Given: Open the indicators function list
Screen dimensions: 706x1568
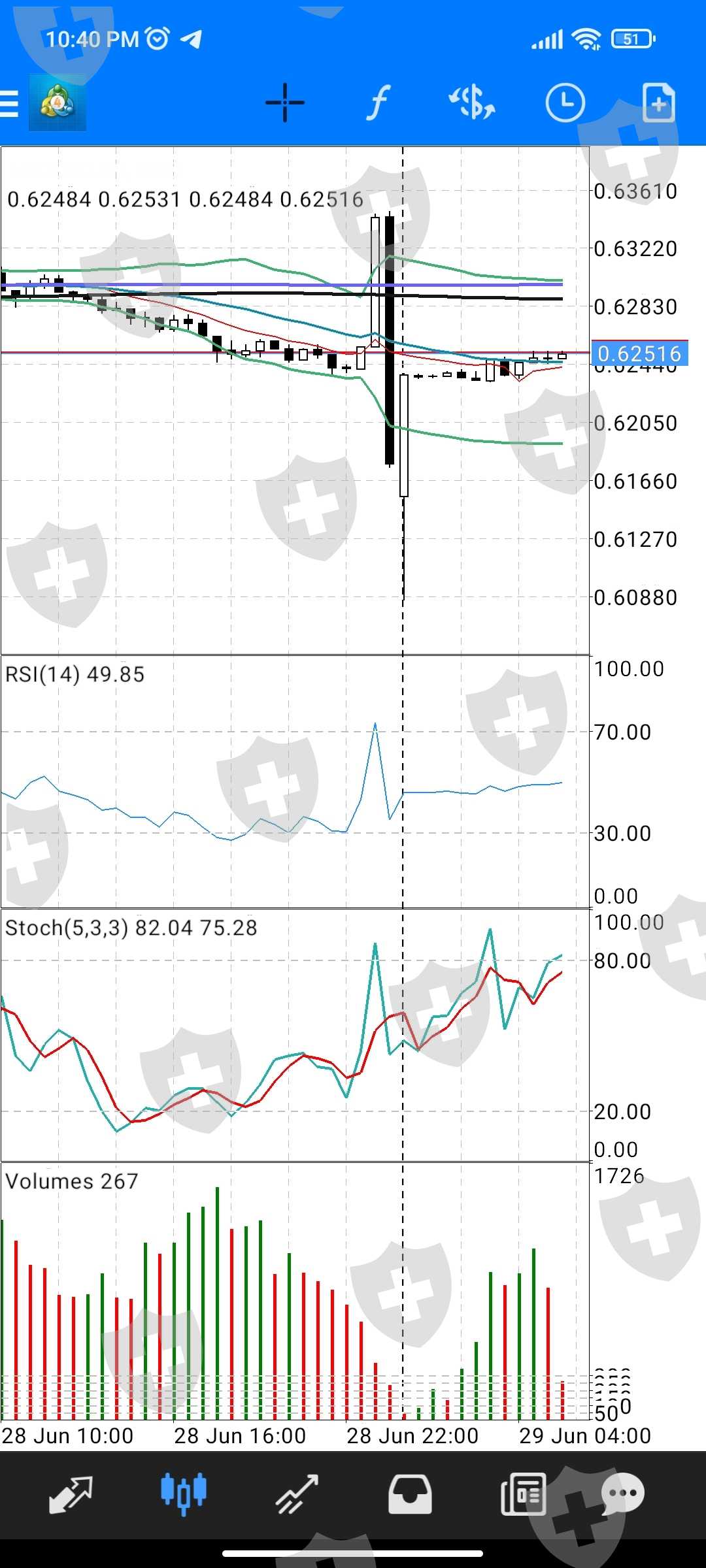Looking at the screenshot, I should tap(378, 103).
